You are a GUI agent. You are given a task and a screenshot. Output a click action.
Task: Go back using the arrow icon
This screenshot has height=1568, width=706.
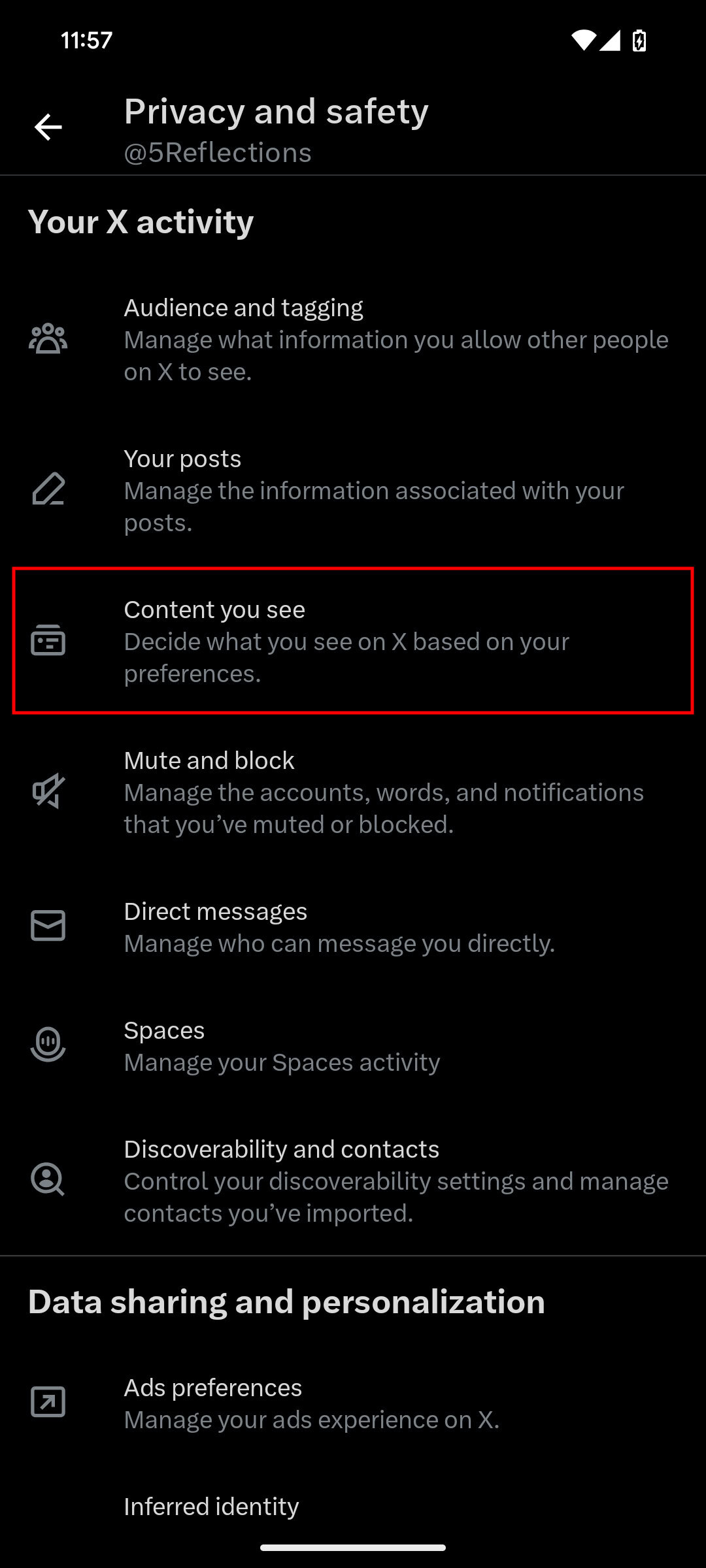tap(48, 127)
